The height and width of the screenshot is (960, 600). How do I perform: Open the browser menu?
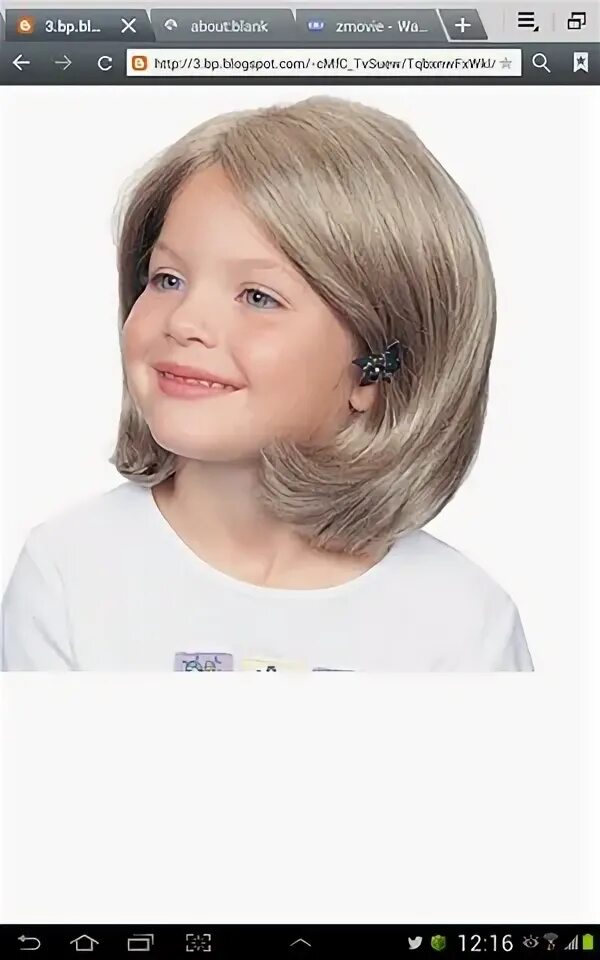pyautogui.click(x=528, y=22)
